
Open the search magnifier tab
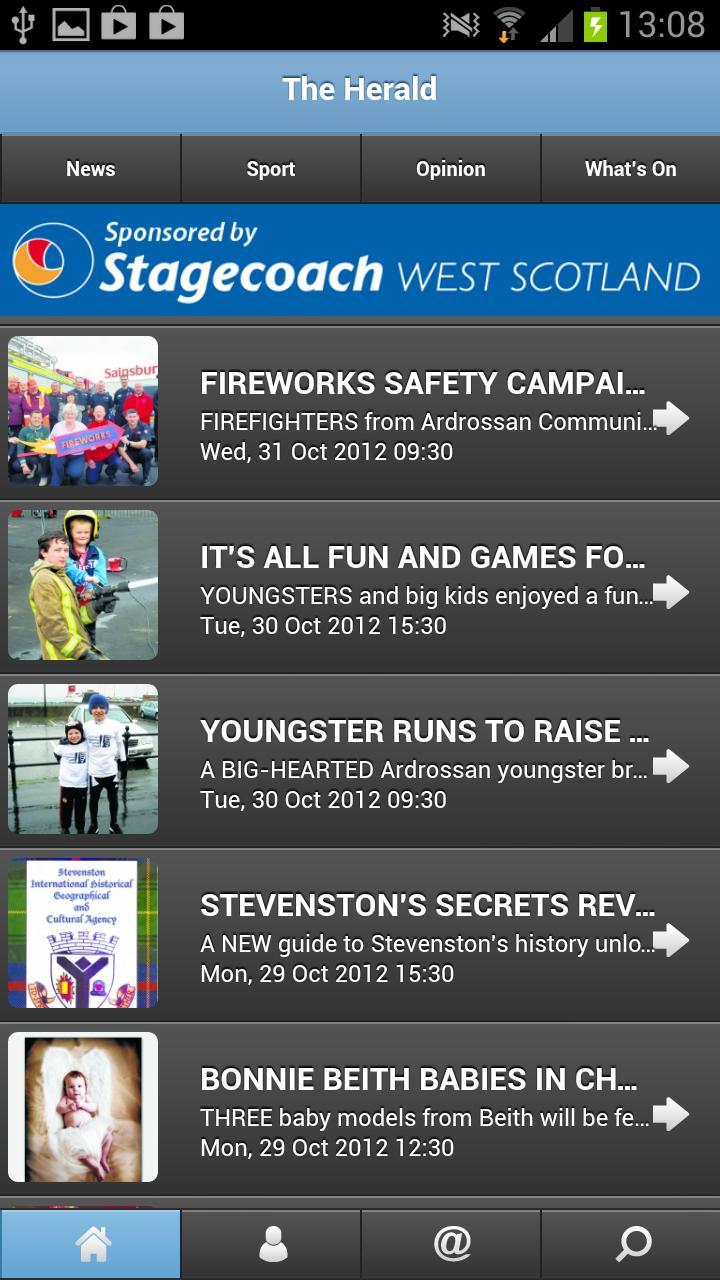point(631,1244)
